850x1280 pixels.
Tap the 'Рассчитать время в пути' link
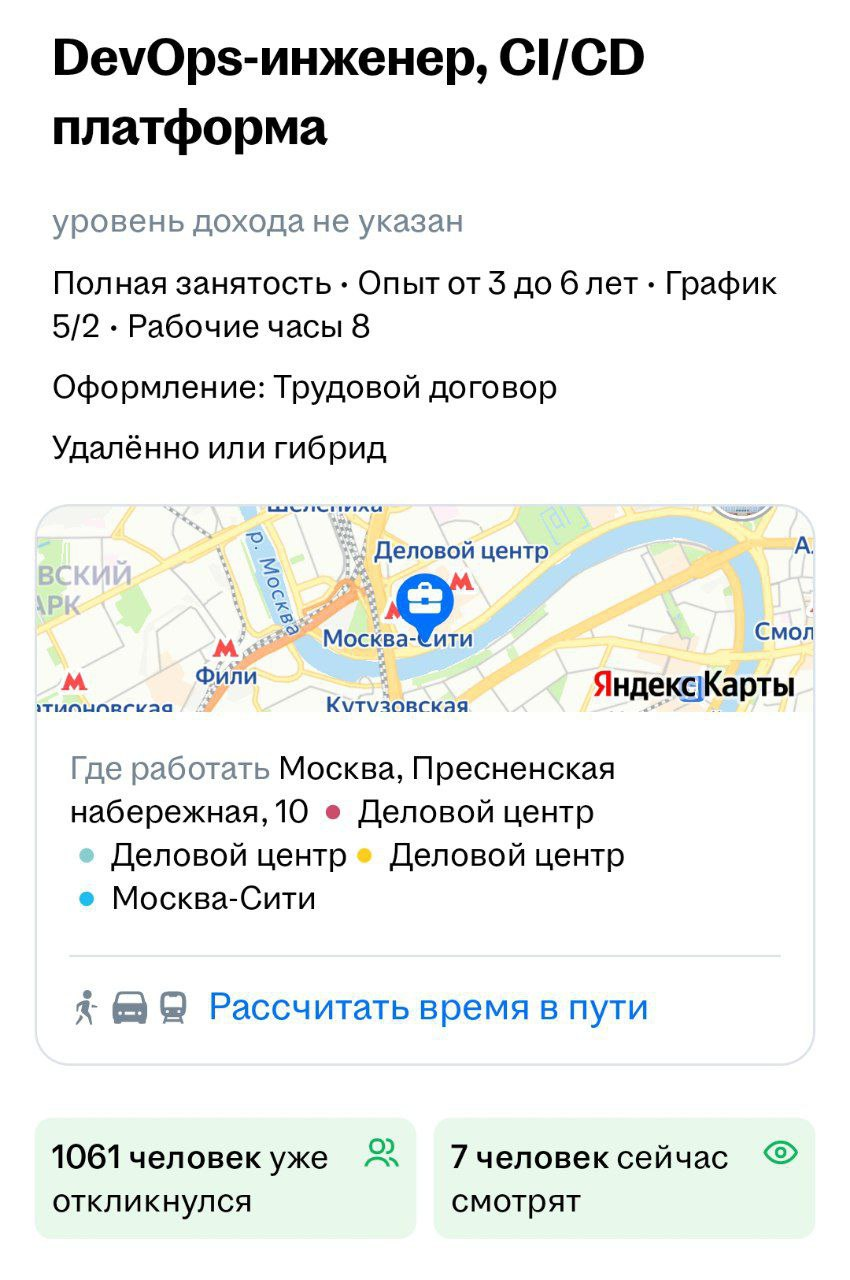click(428, 1007)
